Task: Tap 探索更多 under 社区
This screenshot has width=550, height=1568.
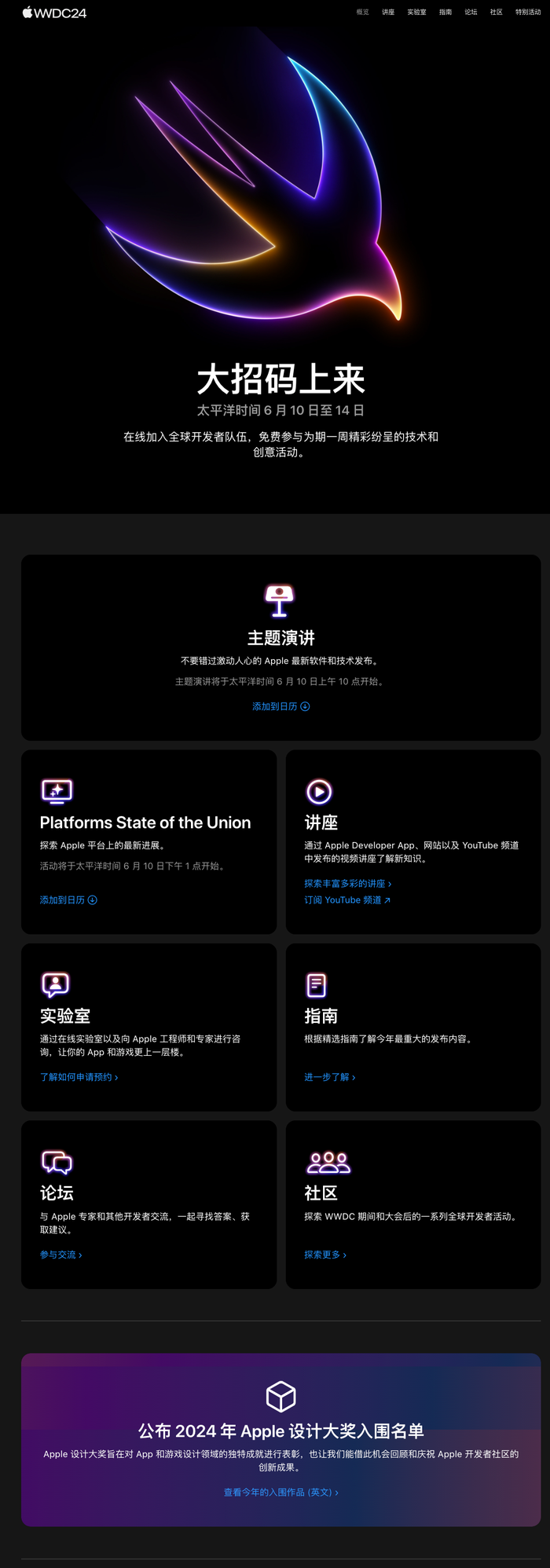Action: (324, 1255)
